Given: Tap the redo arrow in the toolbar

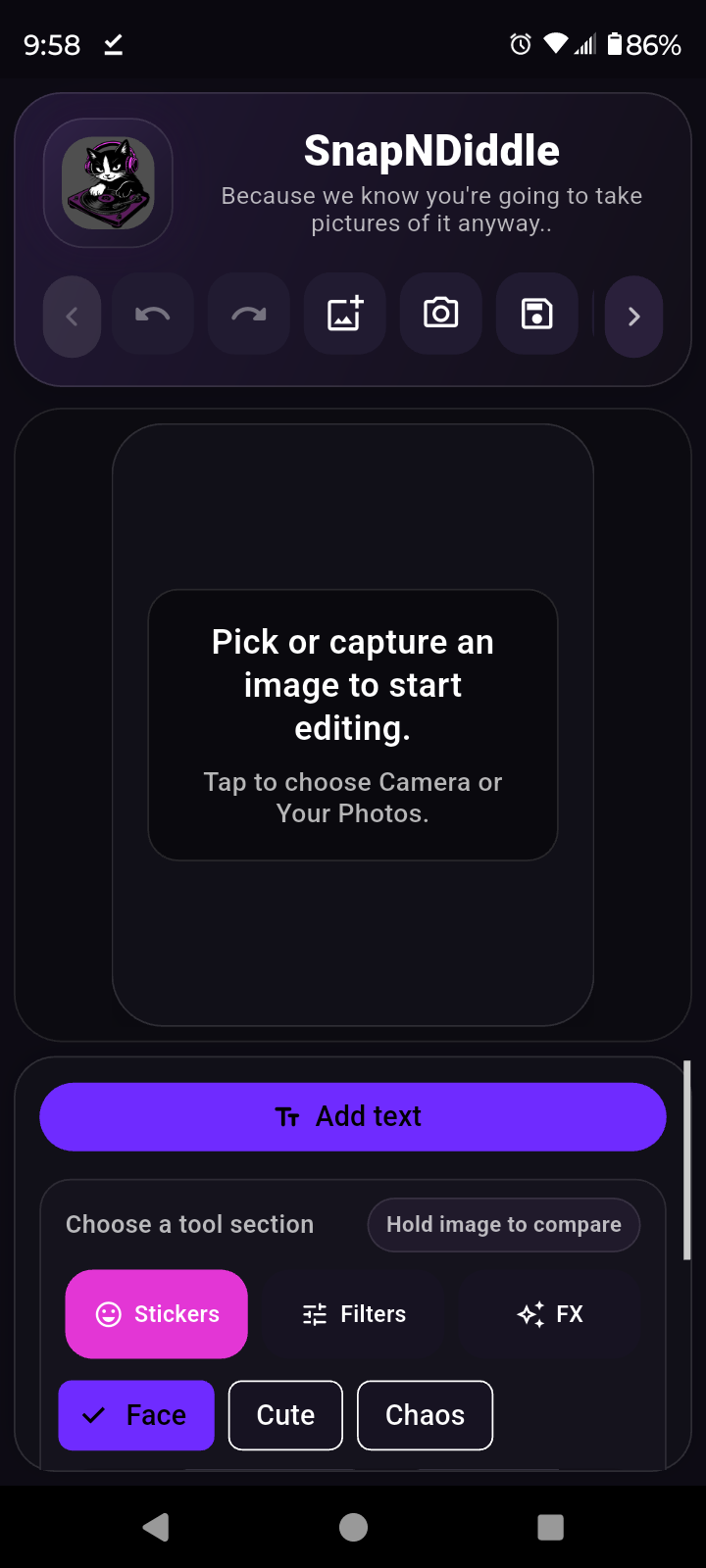Looking at the screenshot, I should (248, 314).
